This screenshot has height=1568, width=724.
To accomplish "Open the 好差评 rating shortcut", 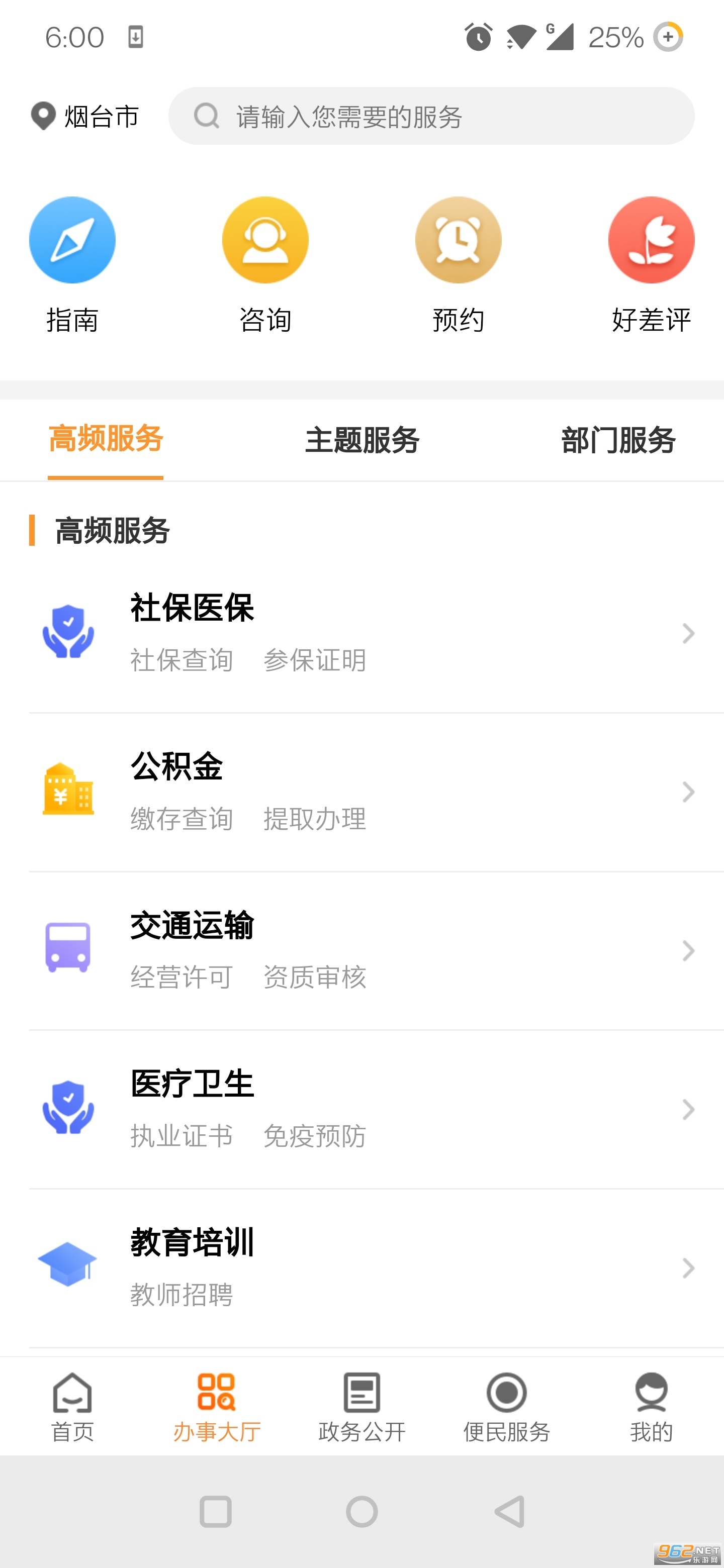I will pyautogui.click(x=651, y=265).
